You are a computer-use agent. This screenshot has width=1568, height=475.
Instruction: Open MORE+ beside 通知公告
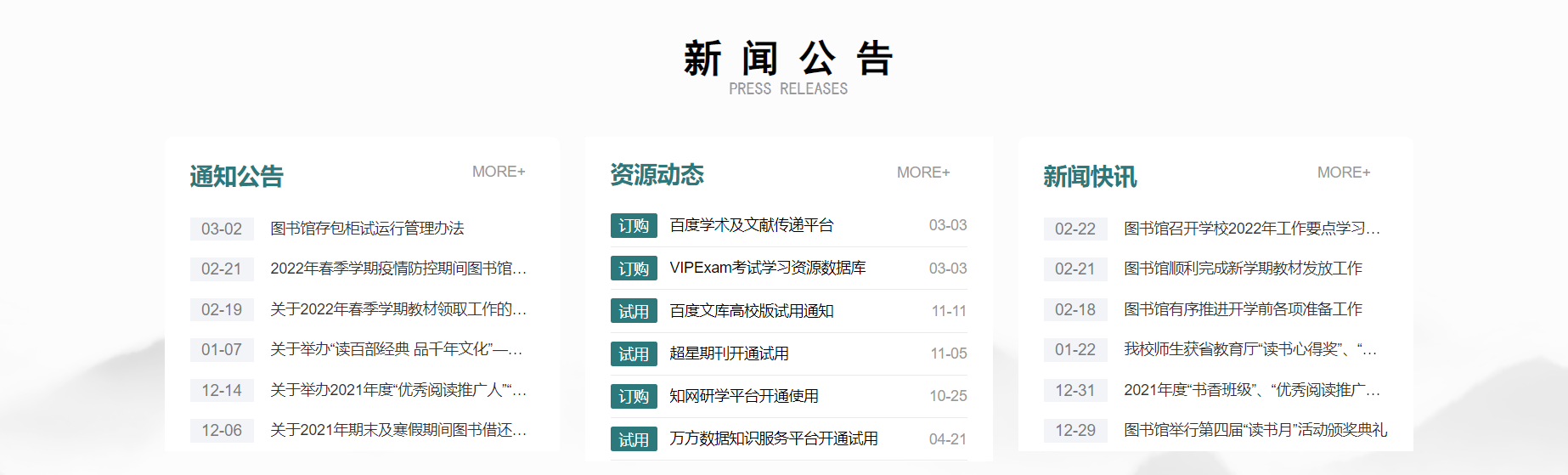click(x=499, y=172)
